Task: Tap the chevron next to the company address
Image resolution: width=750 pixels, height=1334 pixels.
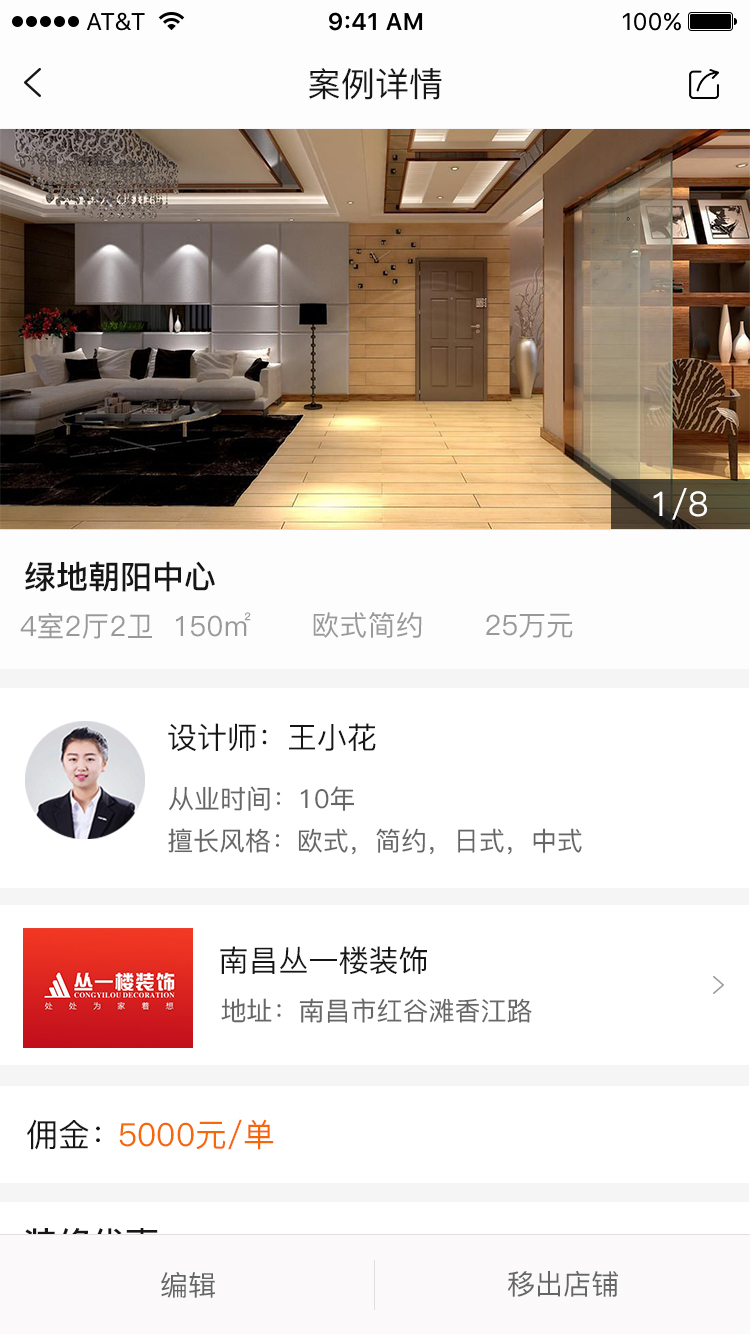Action: [x=718, y=986]
